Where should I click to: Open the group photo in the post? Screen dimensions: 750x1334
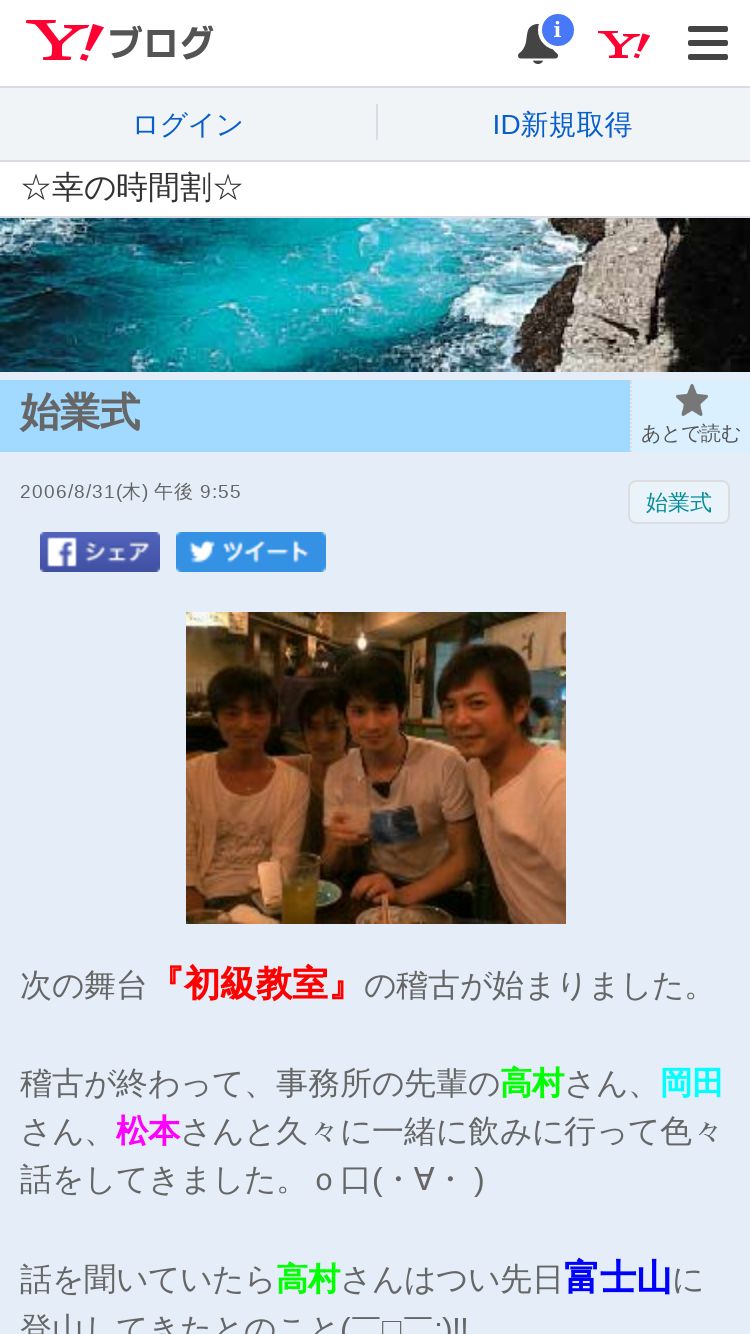[376, 768]
